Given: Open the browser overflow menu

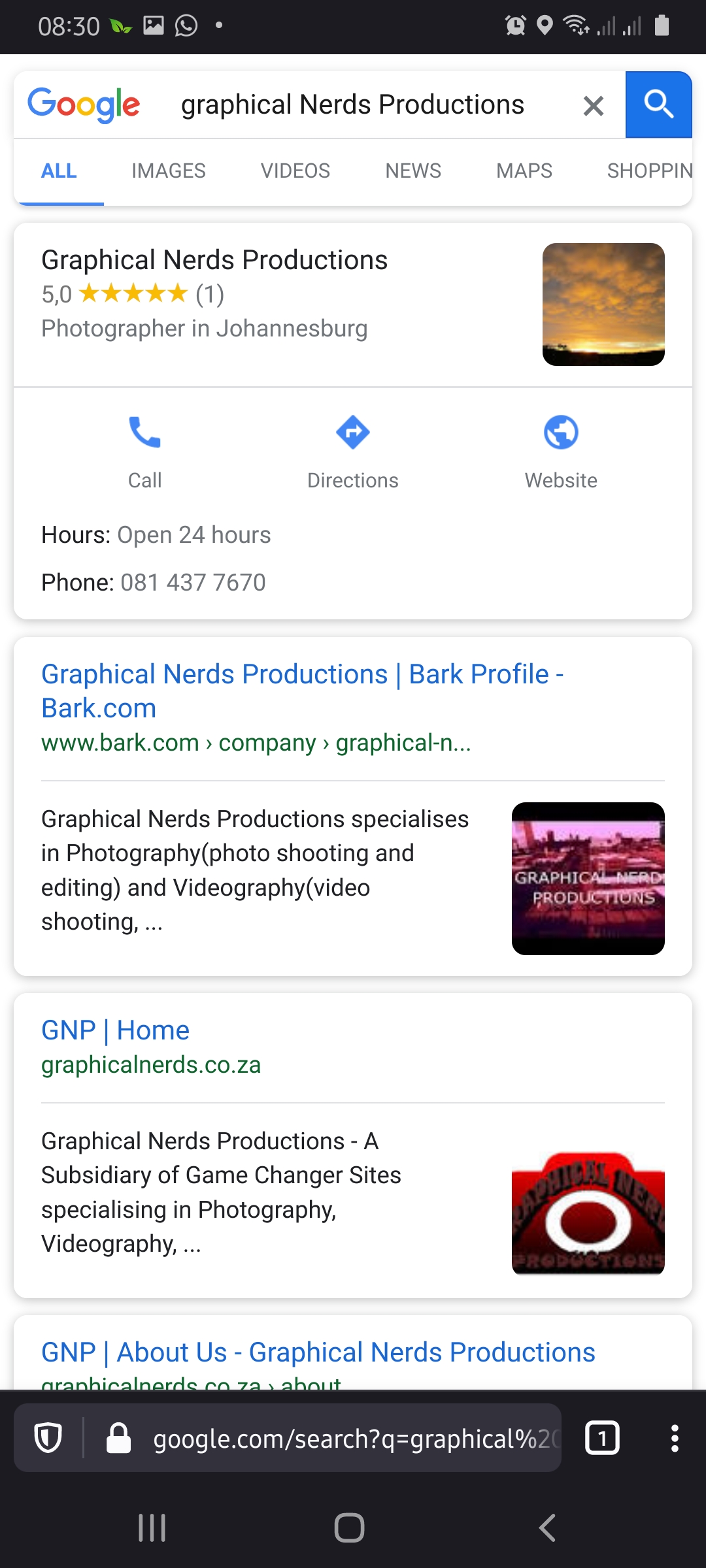Looking at the screenshot, I should click(x=674, y=1438).
